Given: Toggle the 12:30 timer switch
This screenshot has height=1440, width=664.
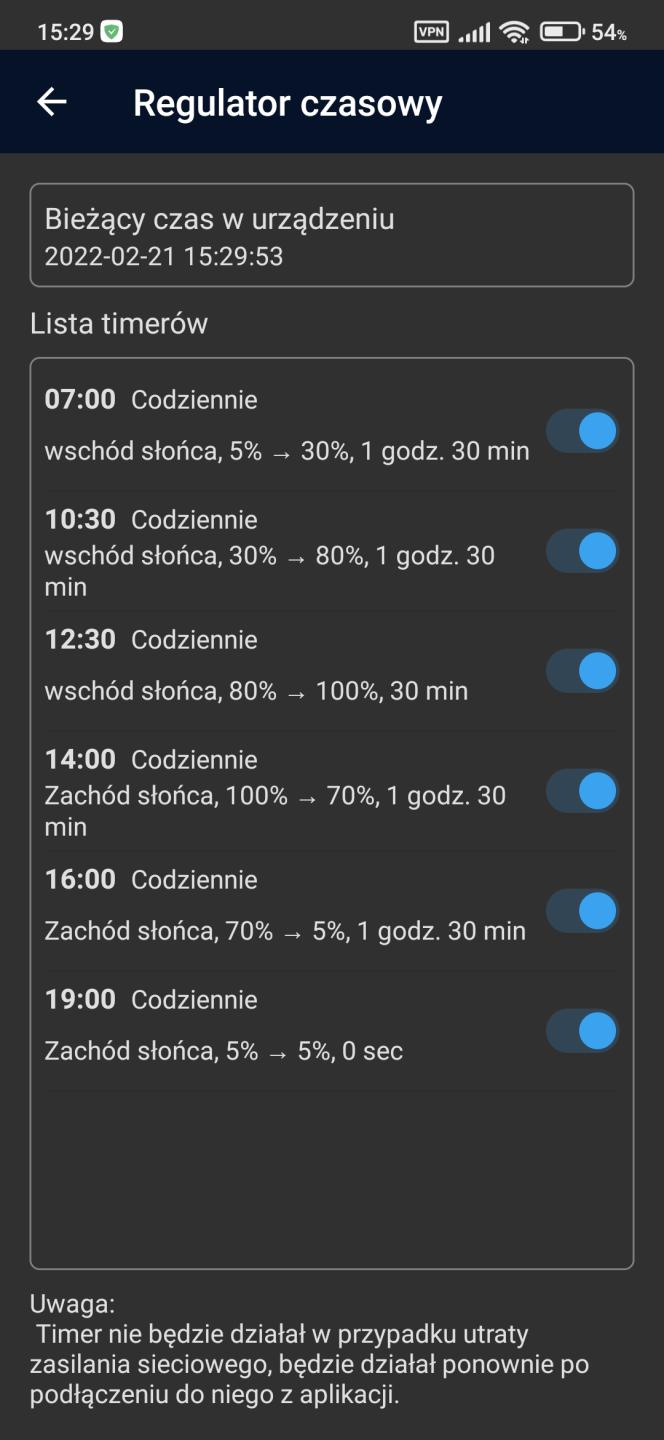Looking at the screenshot, I should click(x=582, y=672).
